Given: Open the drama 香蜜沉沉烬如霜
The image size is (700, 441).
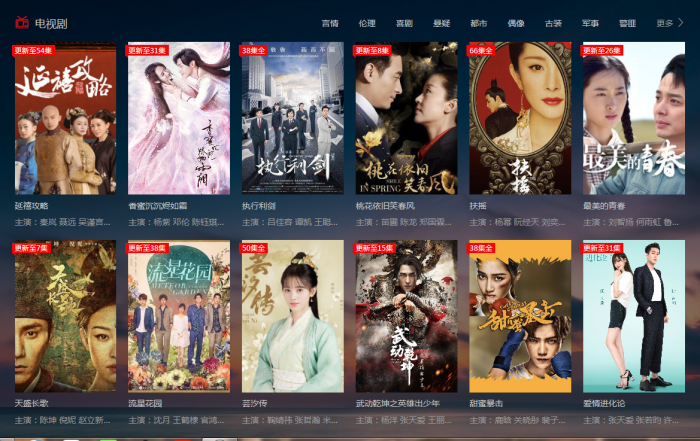Looking at the screenshot, I should click(x=179, y=118).
